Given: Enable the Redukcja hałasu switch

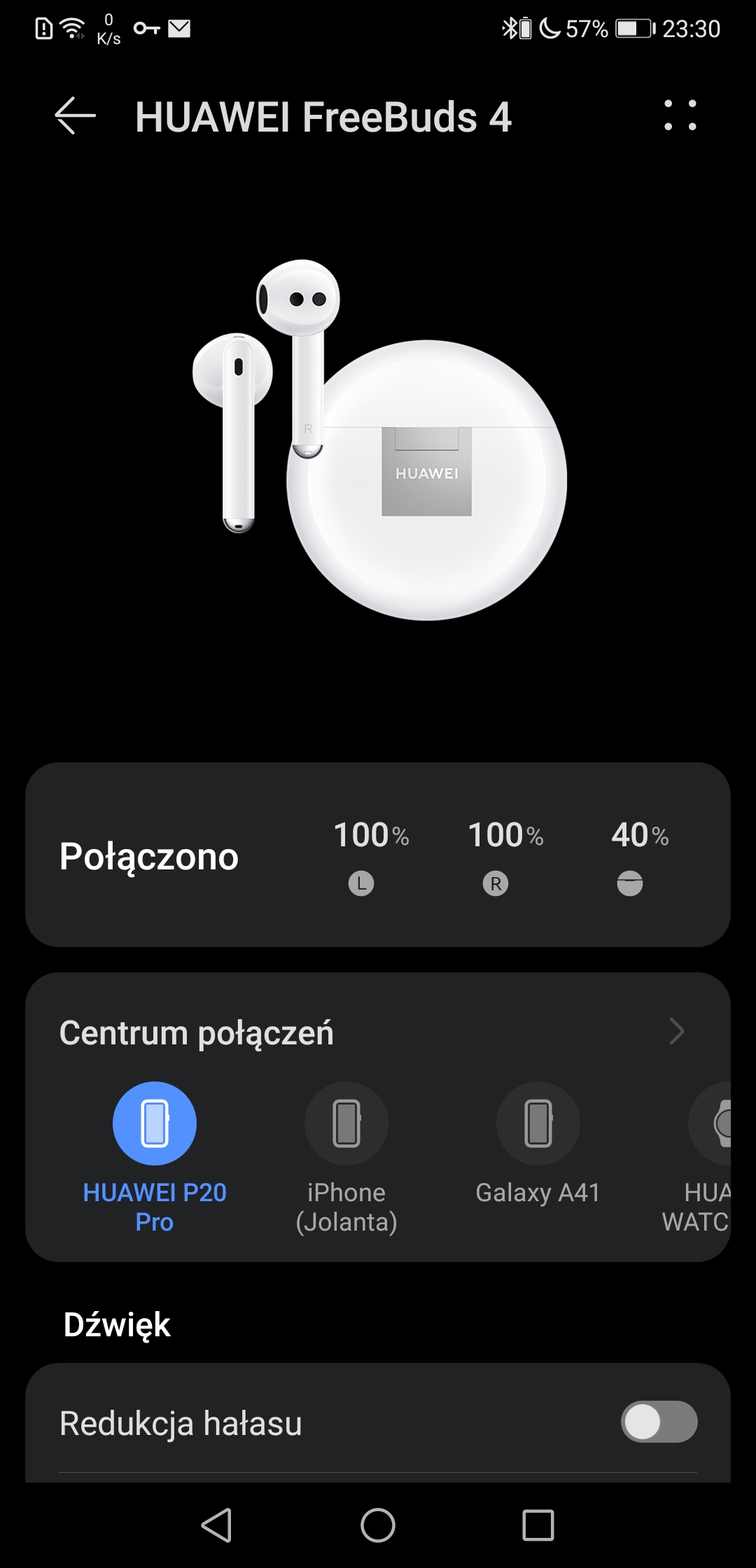Looking at the screenshot, I should (x=659, y=1422).
